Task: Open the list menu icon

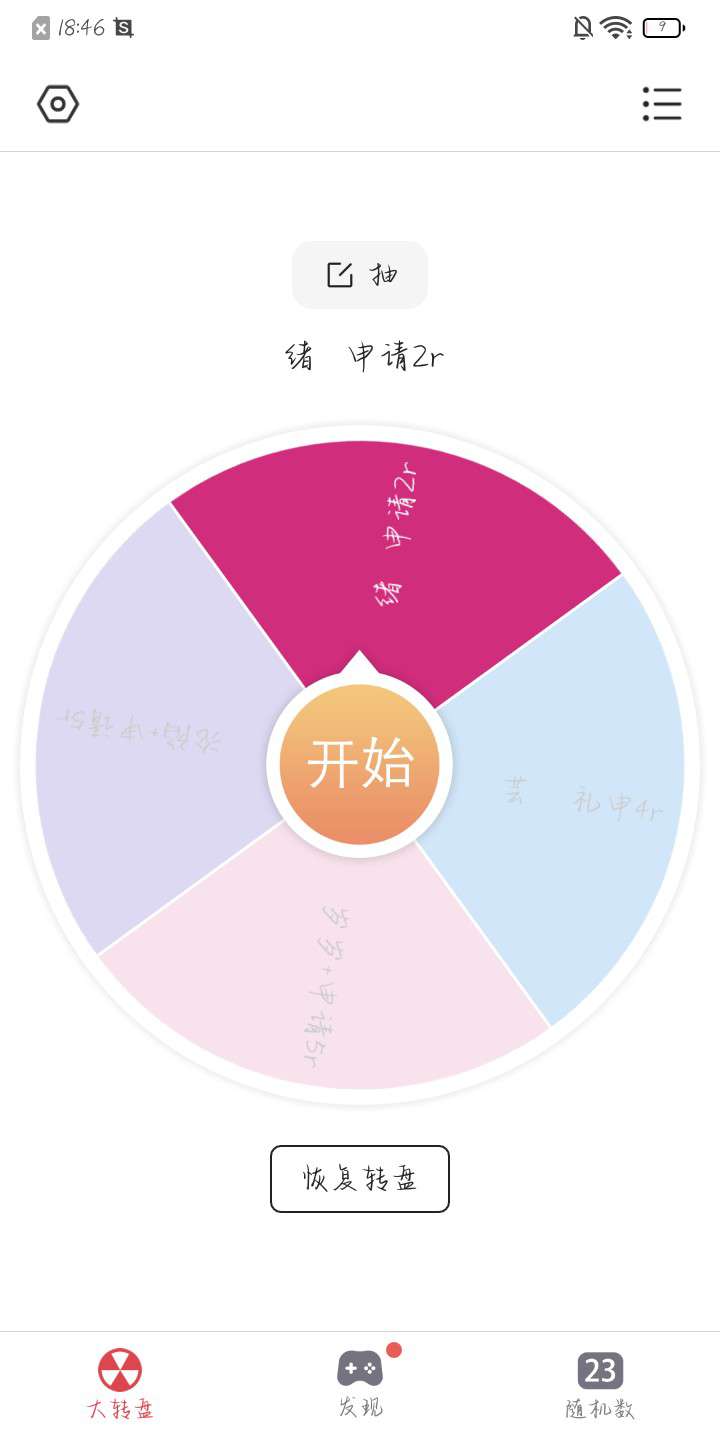Action: (662, 104)
